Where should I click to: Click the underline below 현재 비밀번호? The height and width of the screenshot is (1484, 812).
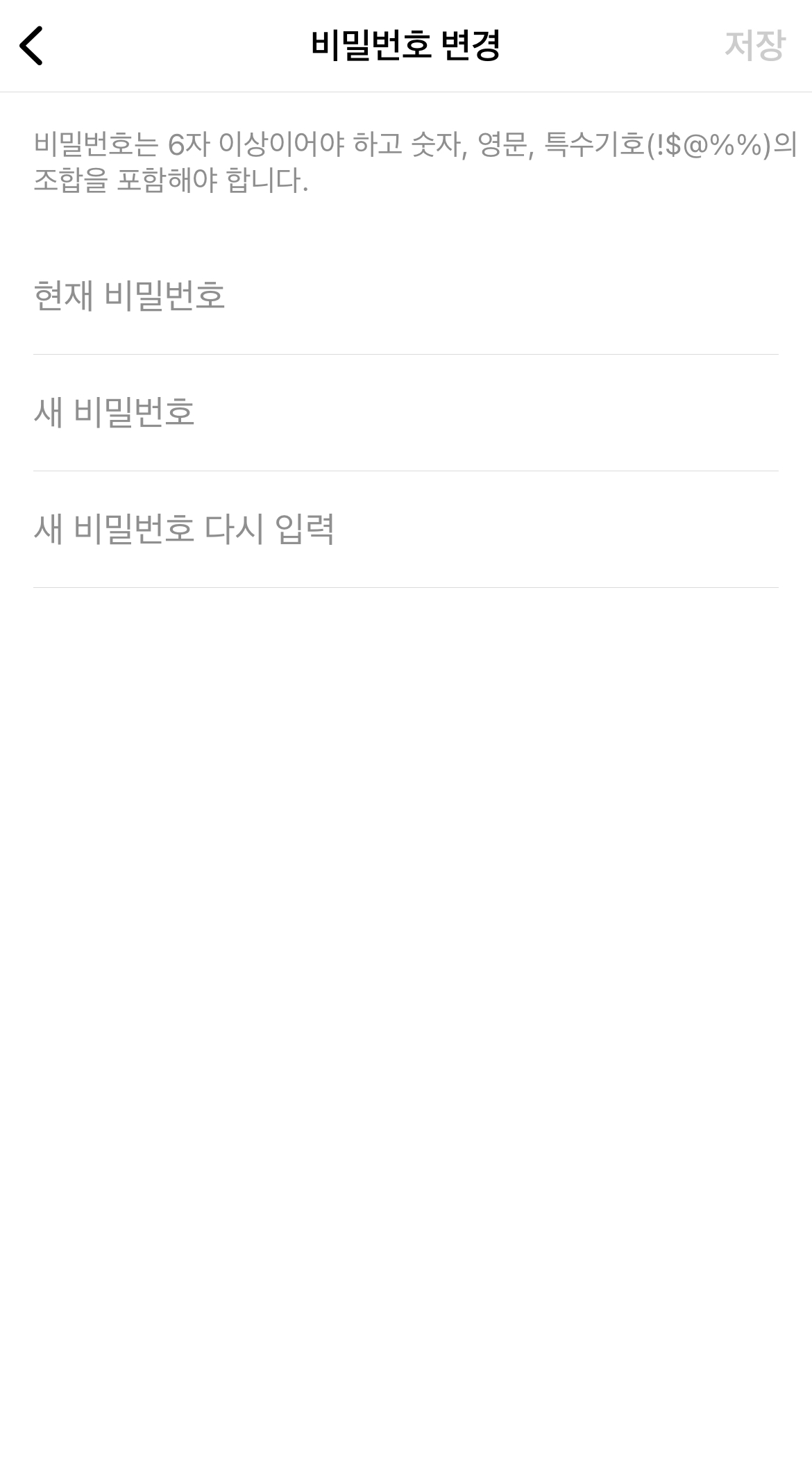pyautogui.click(x=406, y=354)
